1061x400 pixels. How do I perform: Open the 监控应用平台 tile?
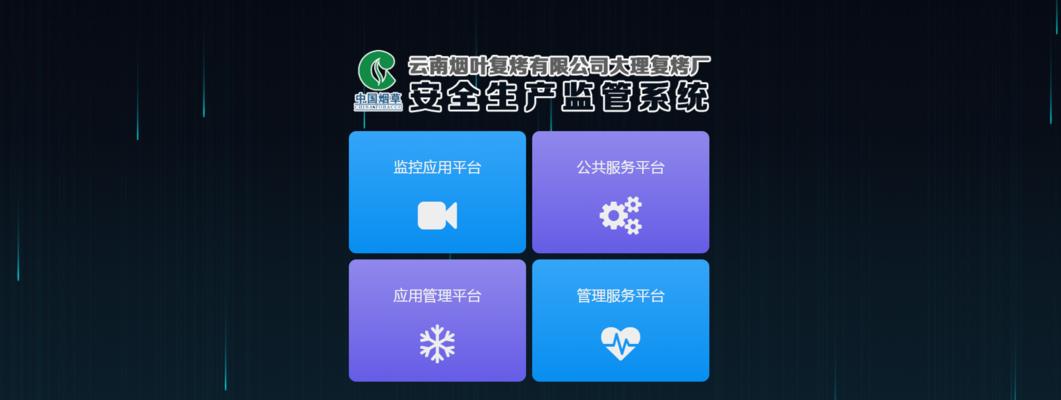(x=437, y=192)
